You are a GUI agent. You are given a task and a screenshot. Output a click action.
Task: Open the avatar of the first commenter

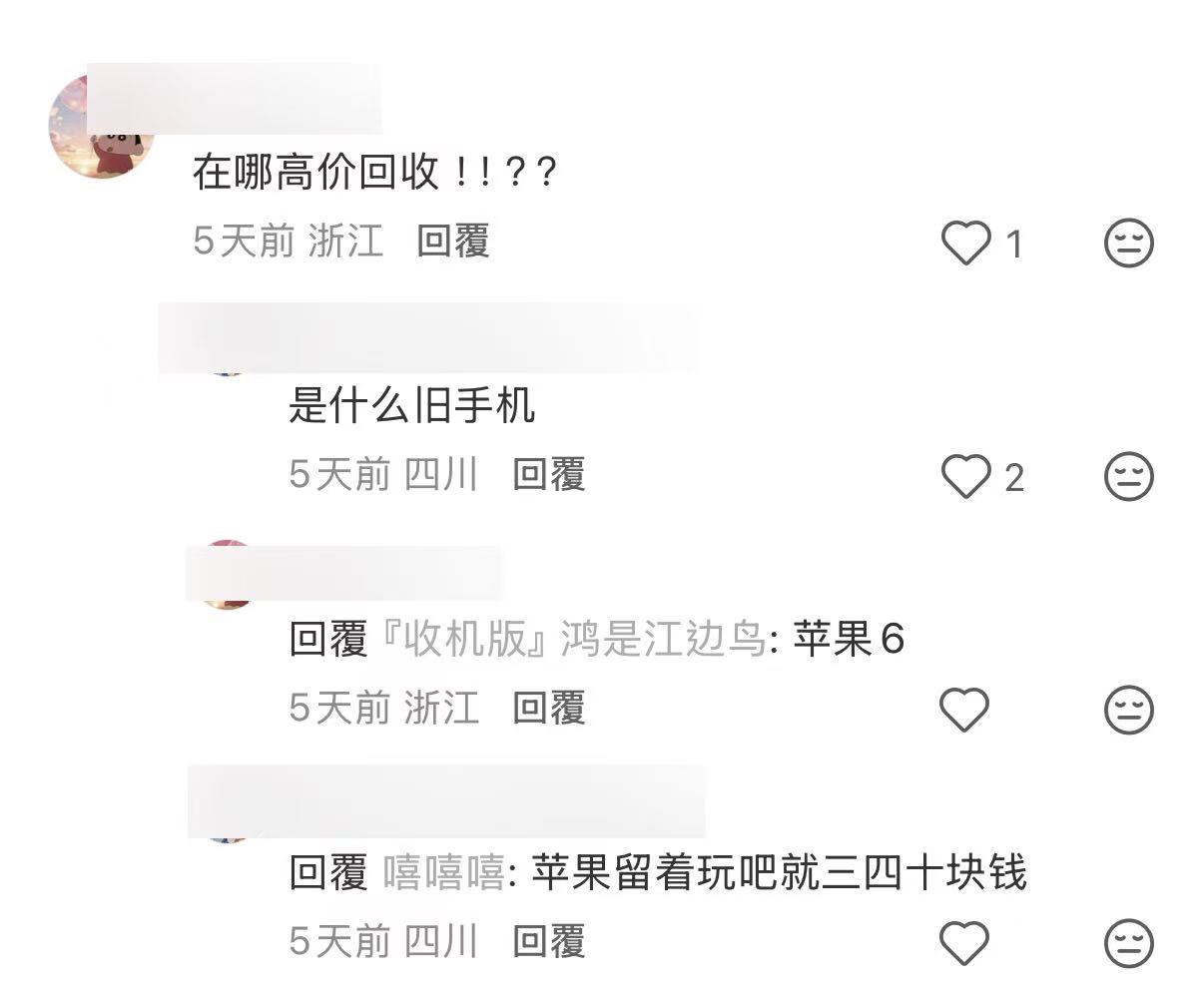pos(100,128)
